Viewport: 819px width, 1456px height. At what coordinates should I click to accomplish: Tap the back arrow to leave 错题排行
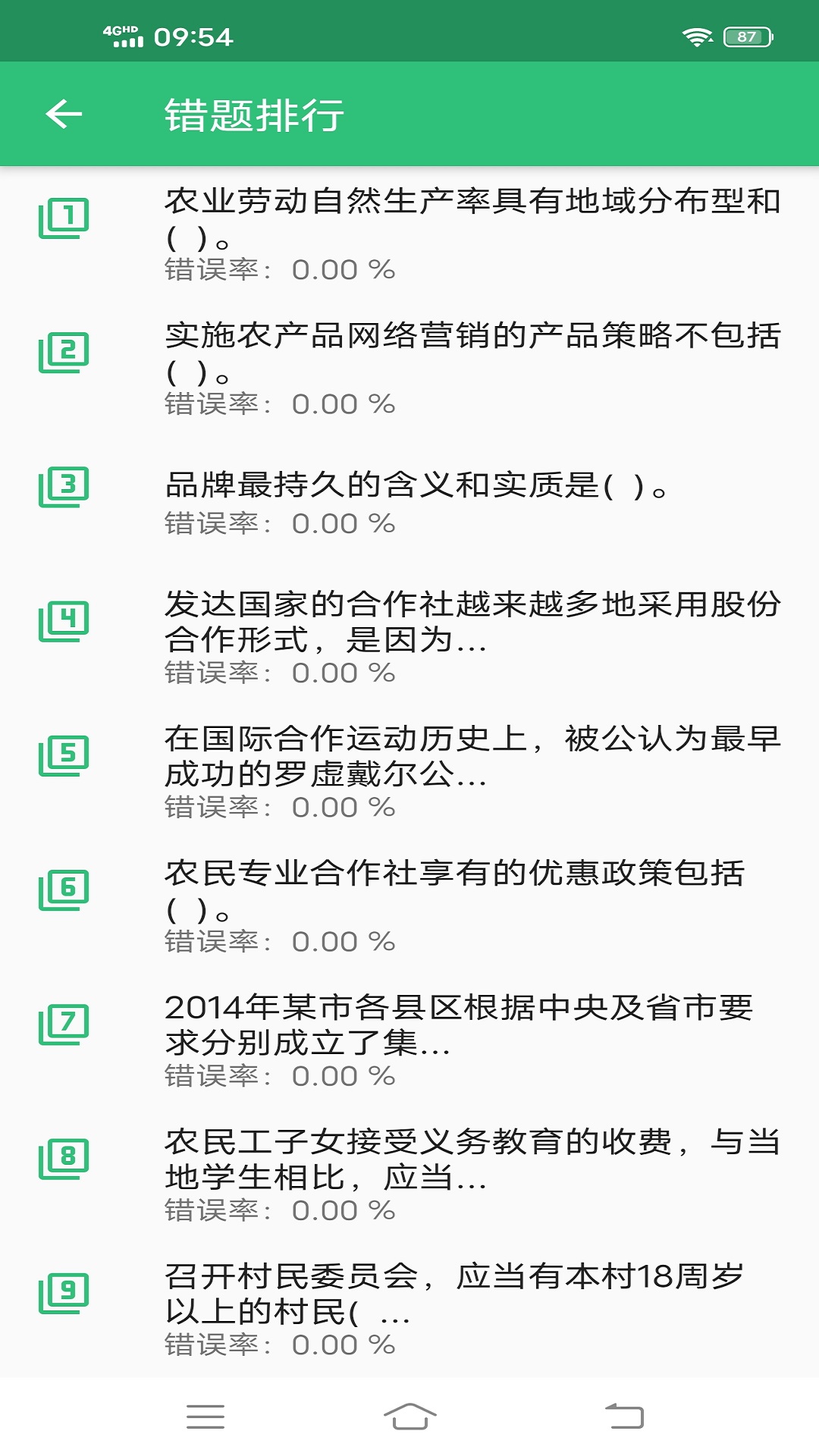(64, 114)
